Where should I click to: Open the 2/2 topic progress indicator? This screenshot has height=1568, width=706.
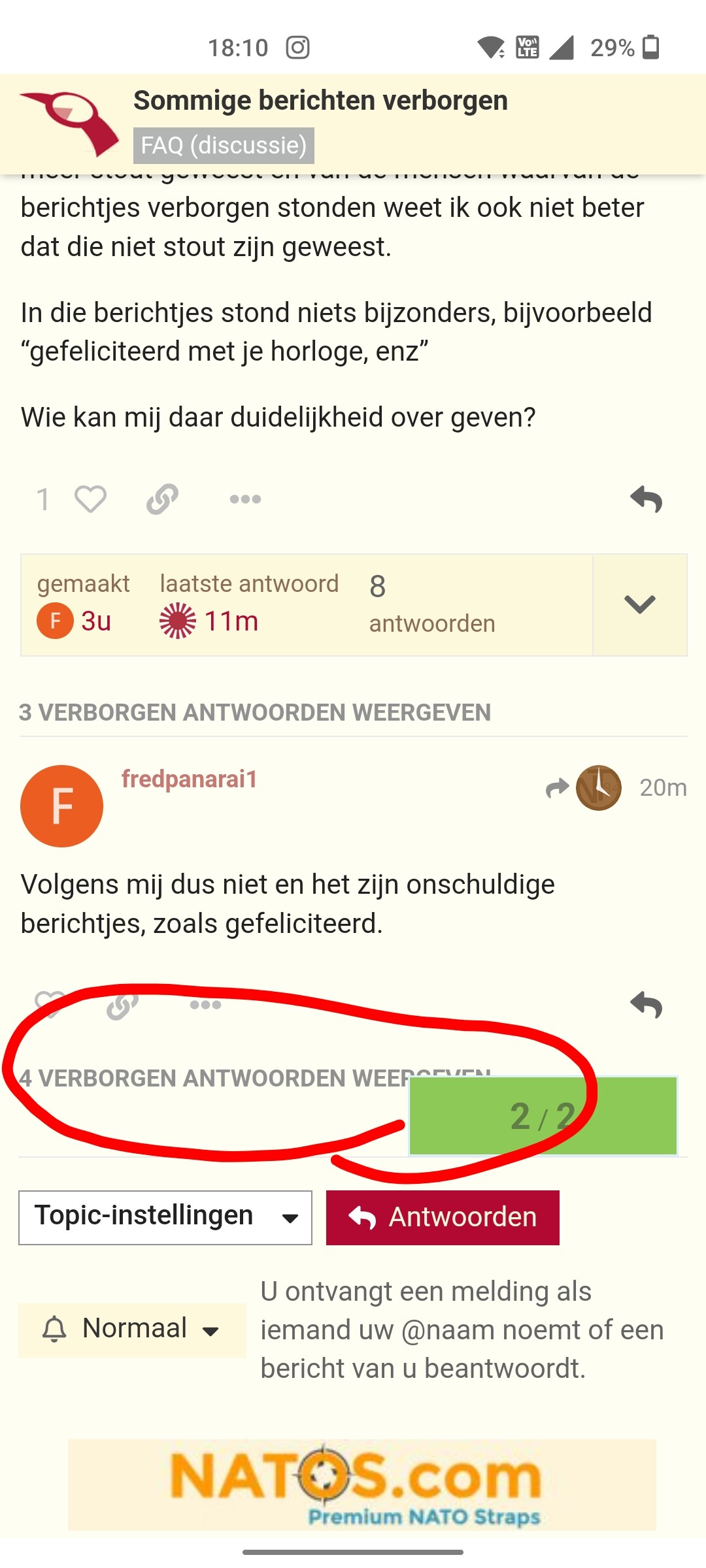tap(543, 1116)
